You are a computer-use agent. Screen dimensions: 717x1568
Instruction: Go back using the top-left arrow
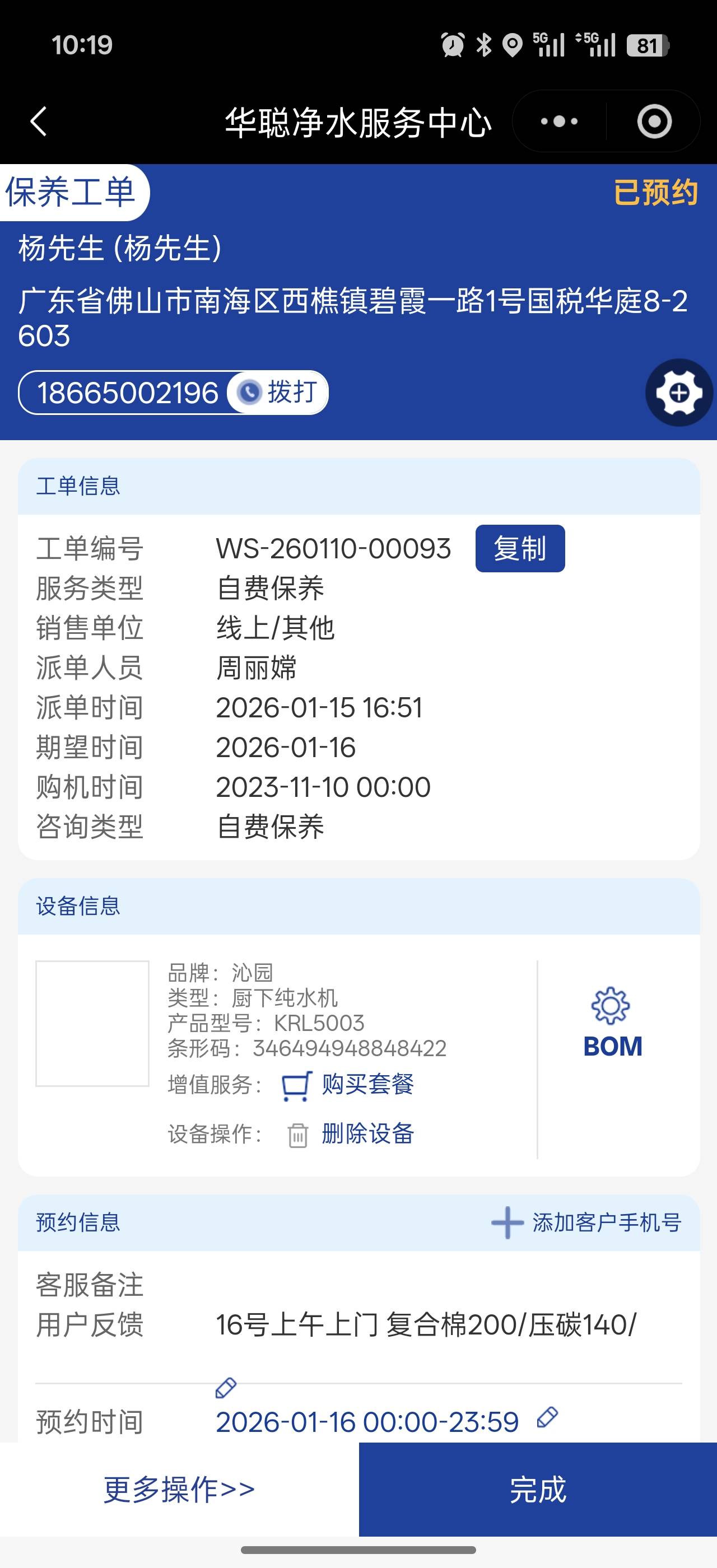click(x=39, y=121)
